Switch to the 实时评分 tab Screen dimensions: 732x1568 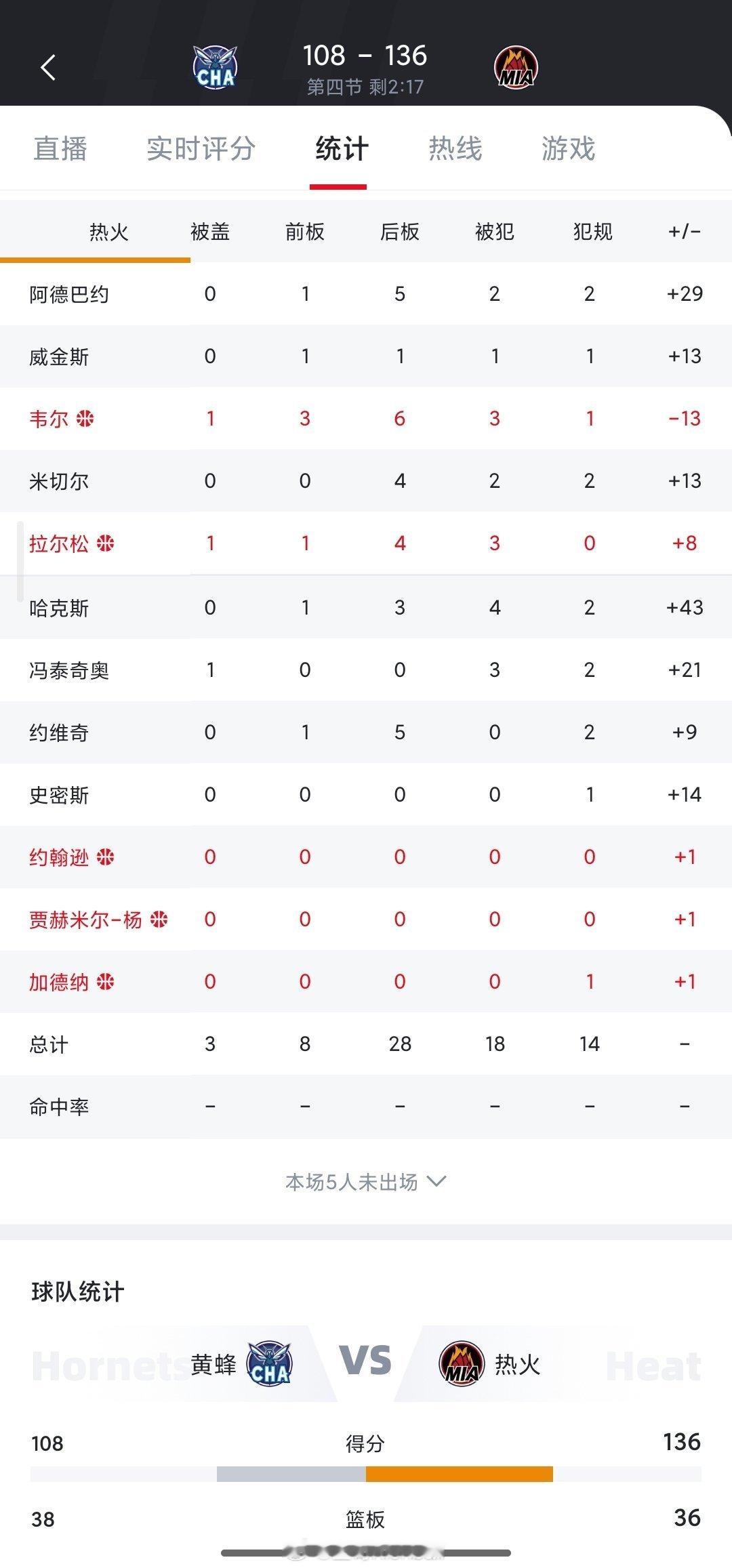click(200, 150)
